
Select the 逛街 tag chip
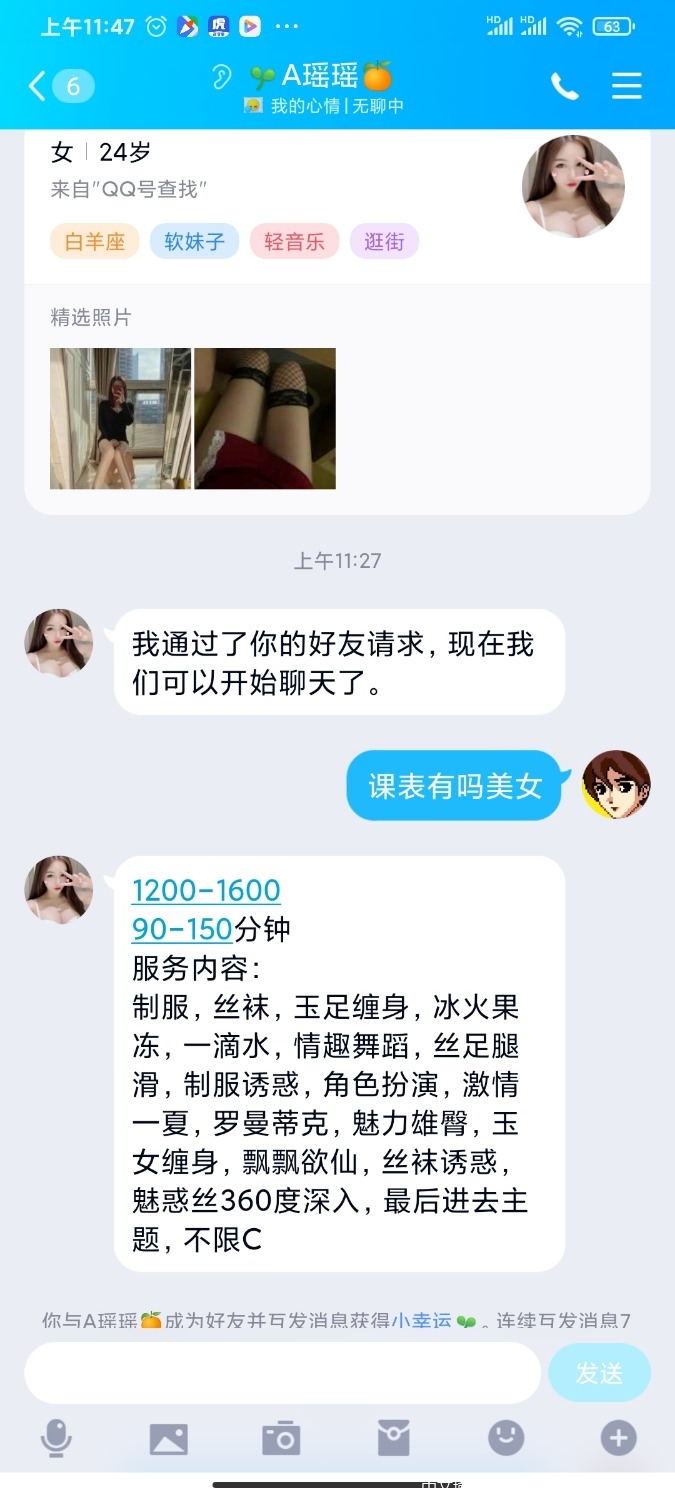point(384,241)
